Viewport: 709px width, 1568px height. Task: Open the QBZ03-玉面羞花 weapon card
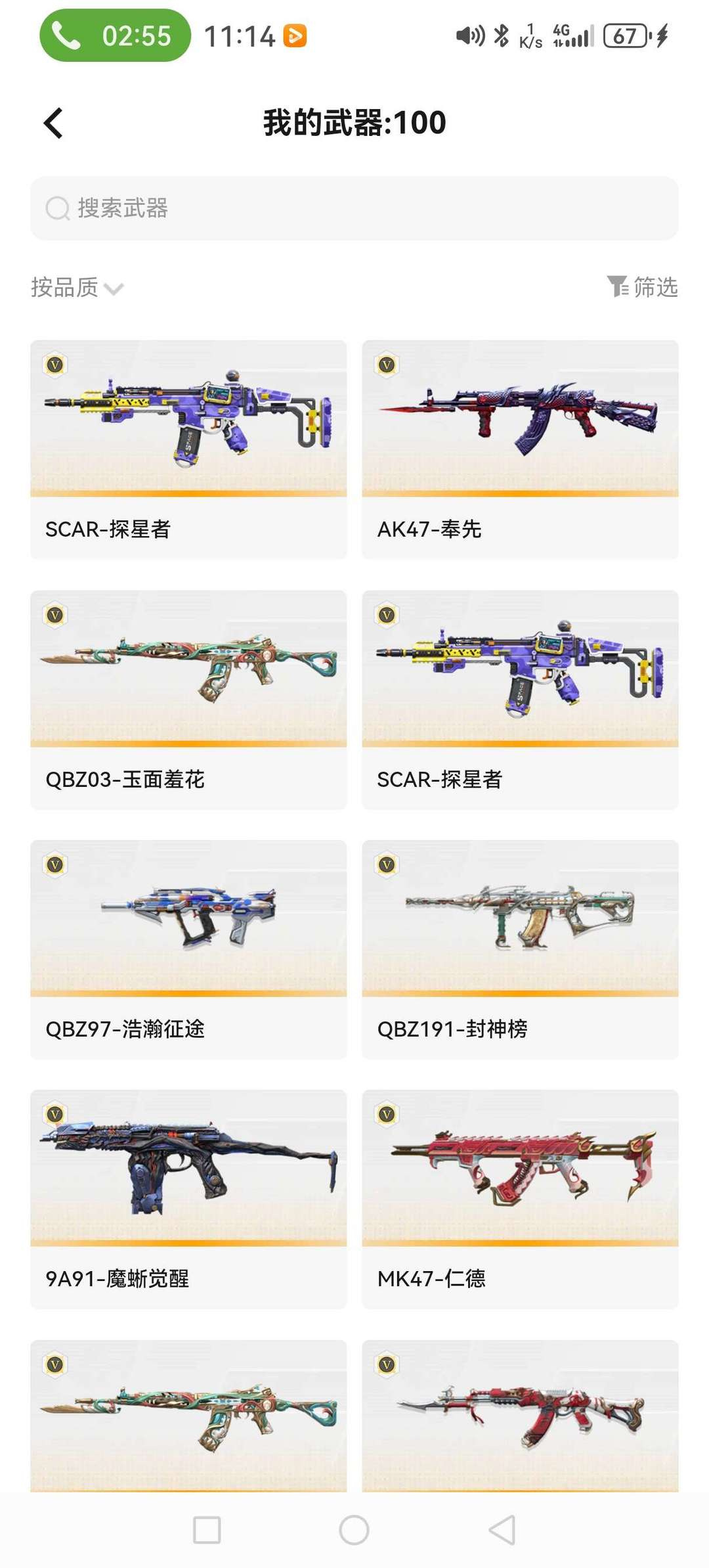(x=188, y=700)
